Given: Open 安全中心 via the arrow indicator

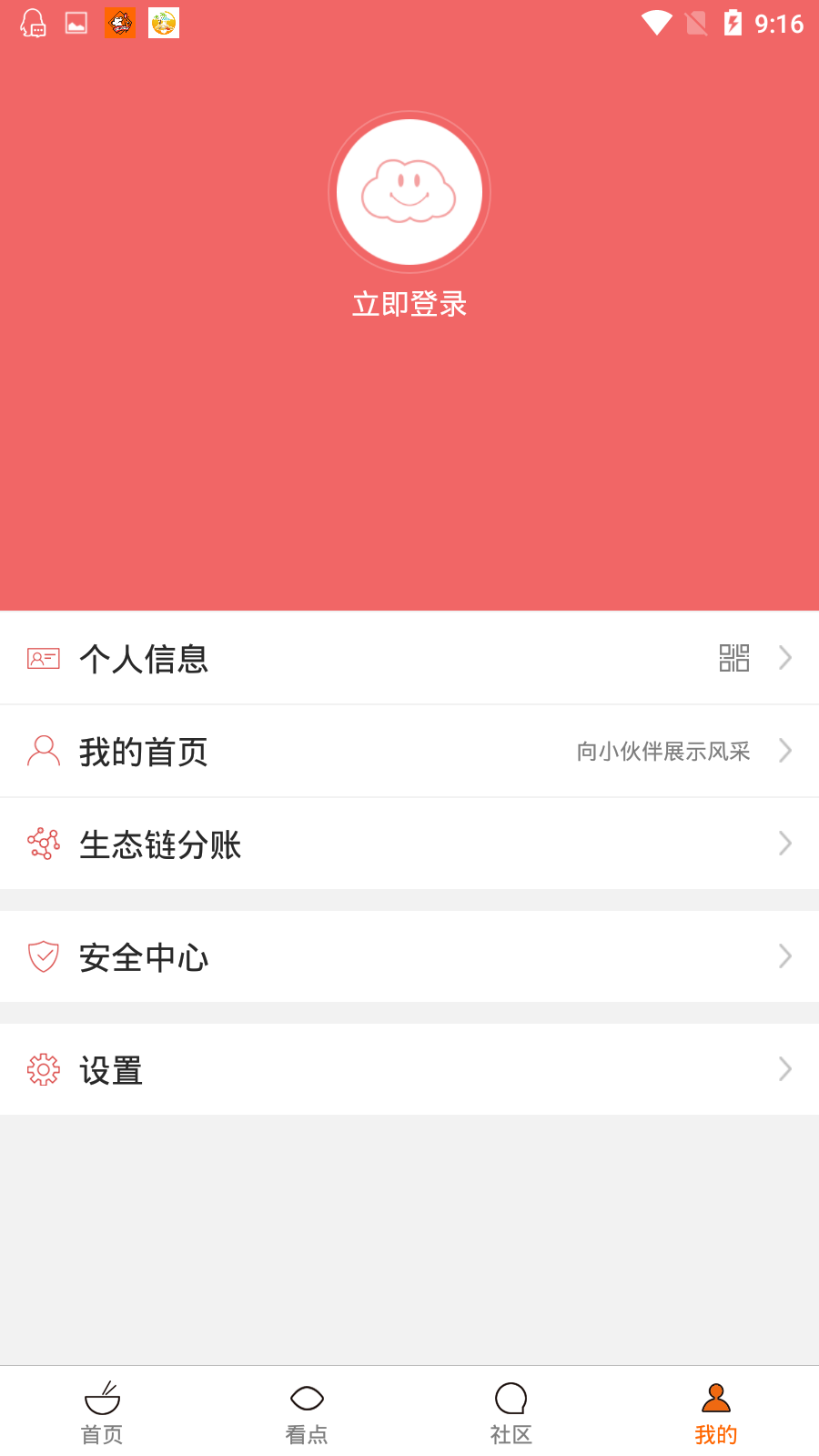Looking at the screenshot, I should pyautogui.click(x=784, y=955).
